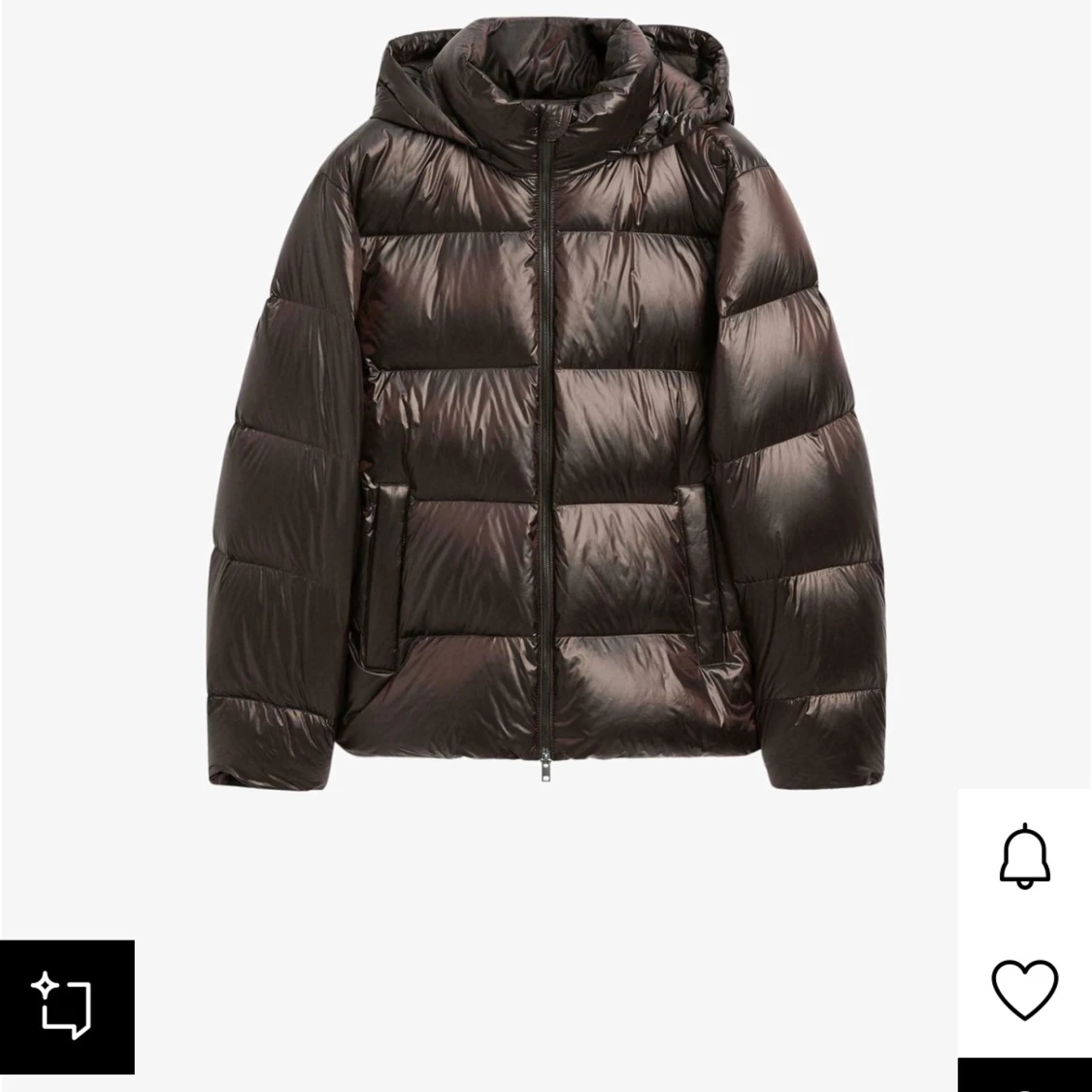Add the jacket to wishlist with heart

click(x=1024, y=989)
